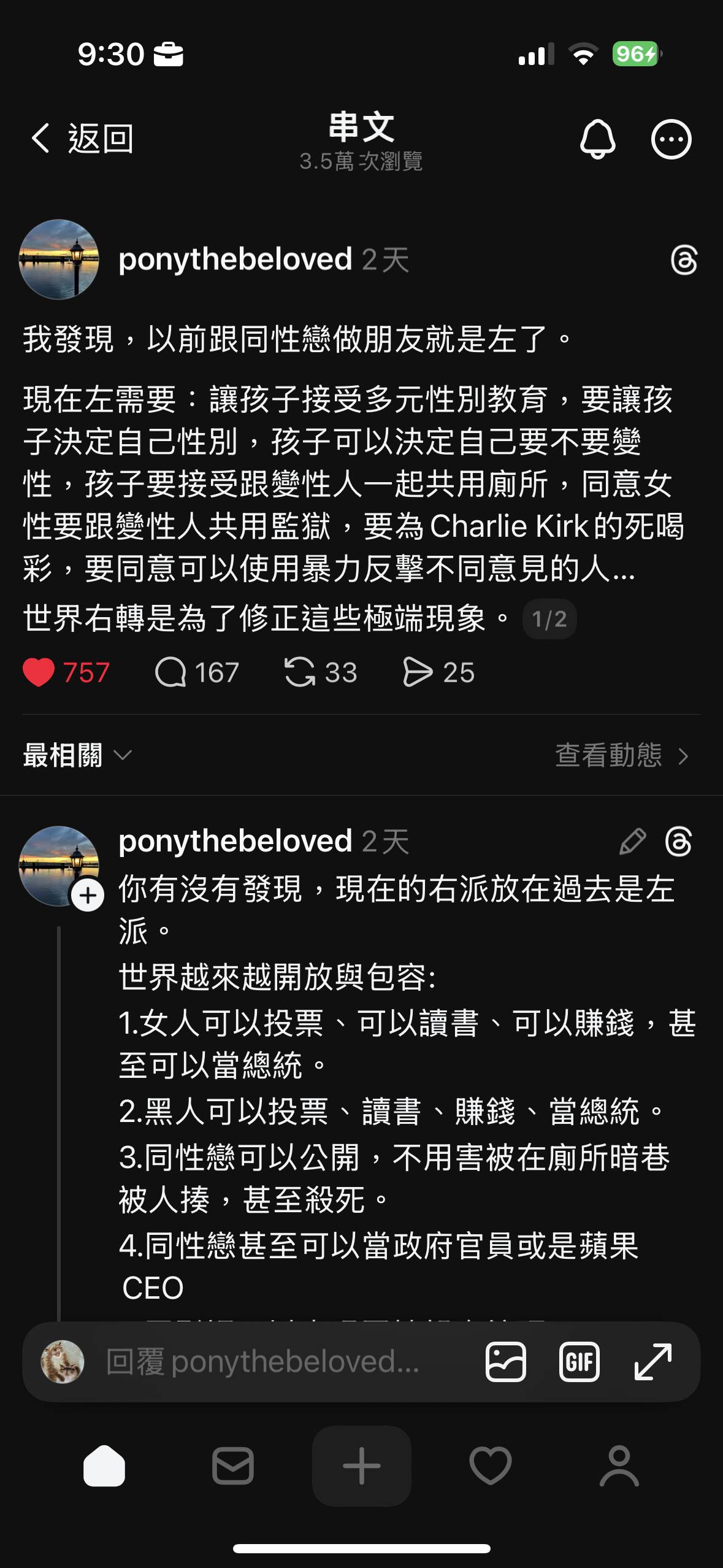Go back with the 返回 button
This screenshot has width=723, height=1568.
[x=83, y=139]
